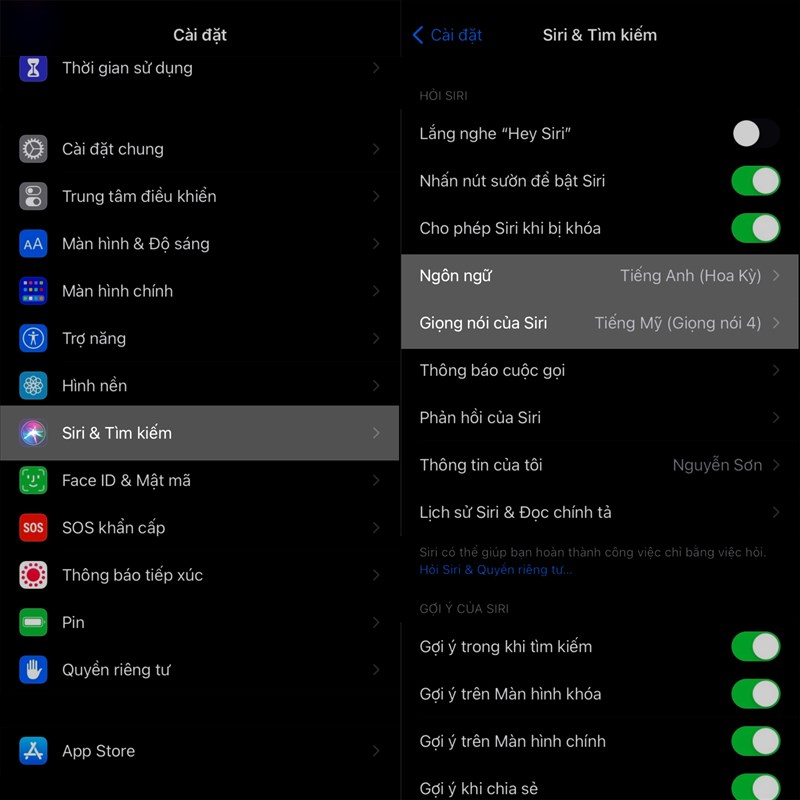This screenshot has width=800, height=800.
Task: Toggle Gợi ý trên Màn hình chính
Action: [755, 741]
